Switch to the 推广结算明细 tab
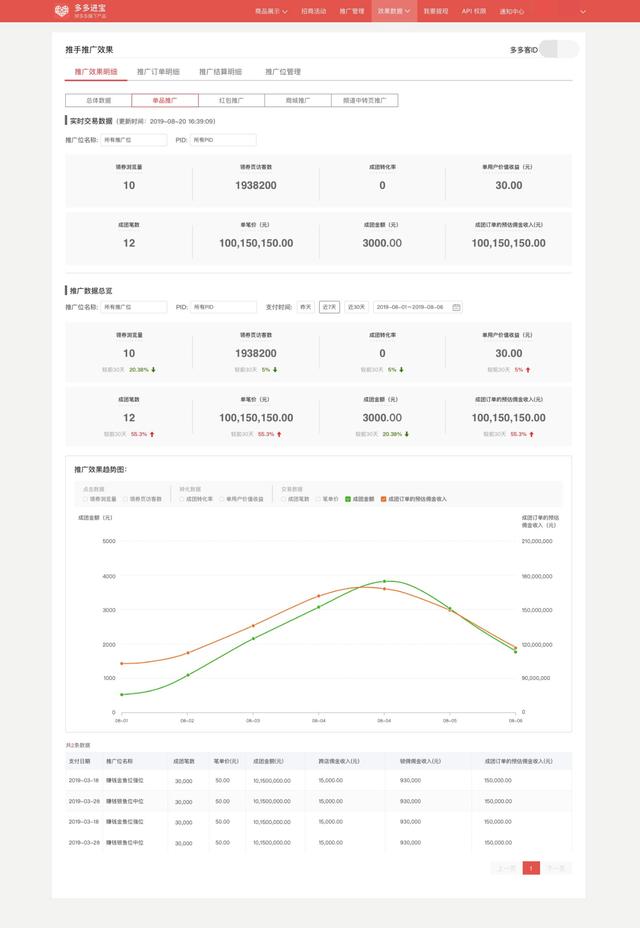The height and width of the screenshot is (928, 640). (x=220, y=72)
